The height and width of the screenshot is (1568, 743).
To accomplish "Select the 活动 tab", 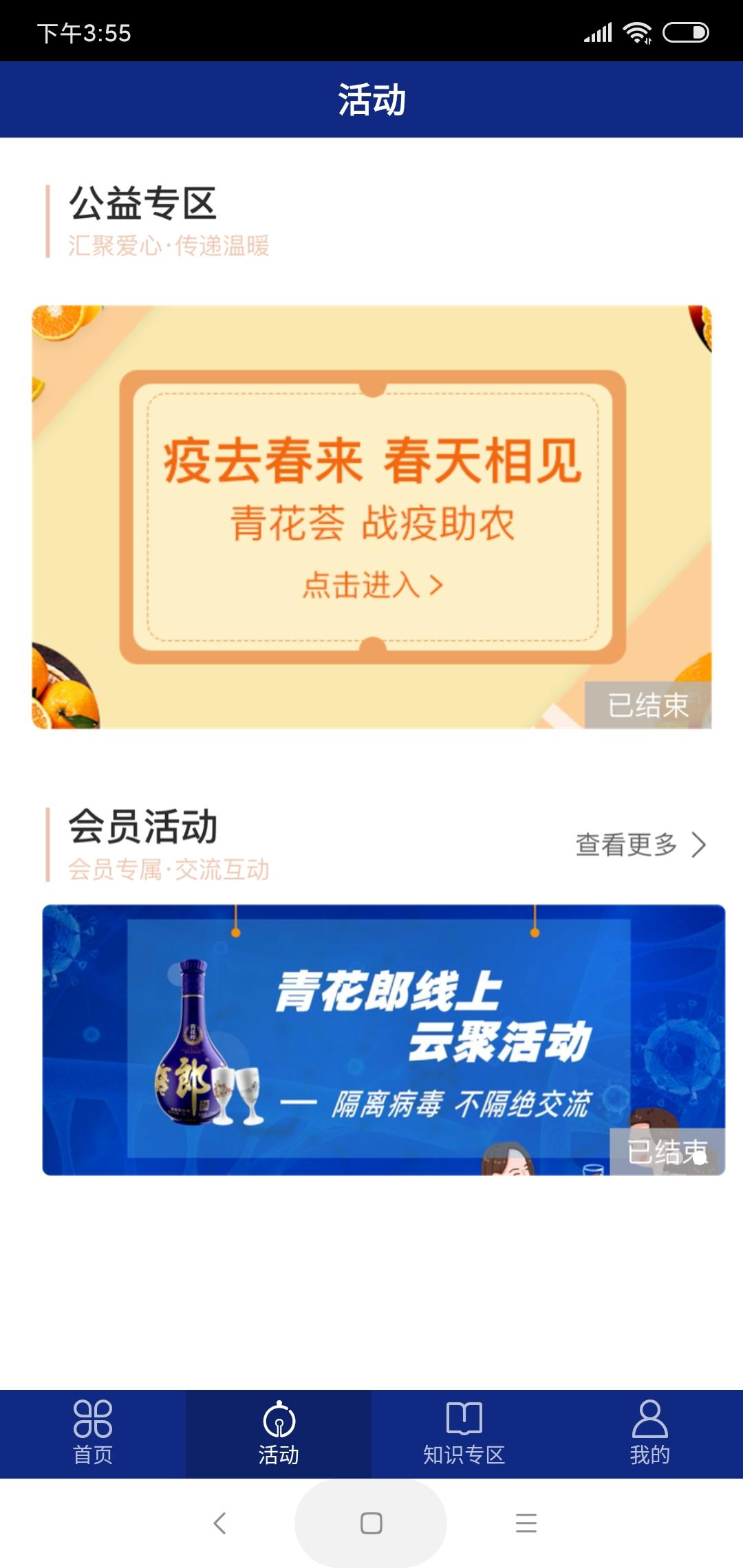I will click(279, 1433).
